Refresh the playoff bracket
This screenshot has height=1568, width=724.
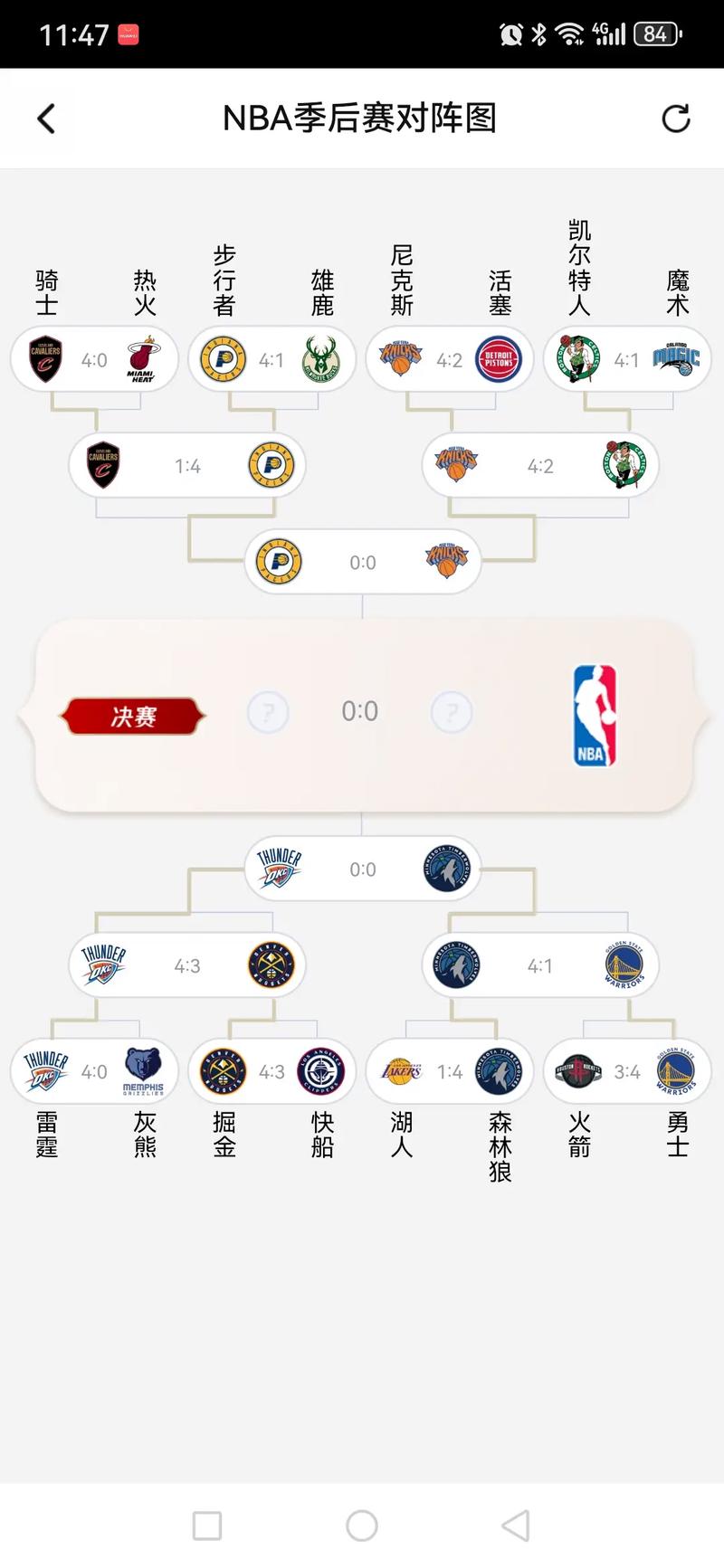pyautogui.click(x=675, y=119)
